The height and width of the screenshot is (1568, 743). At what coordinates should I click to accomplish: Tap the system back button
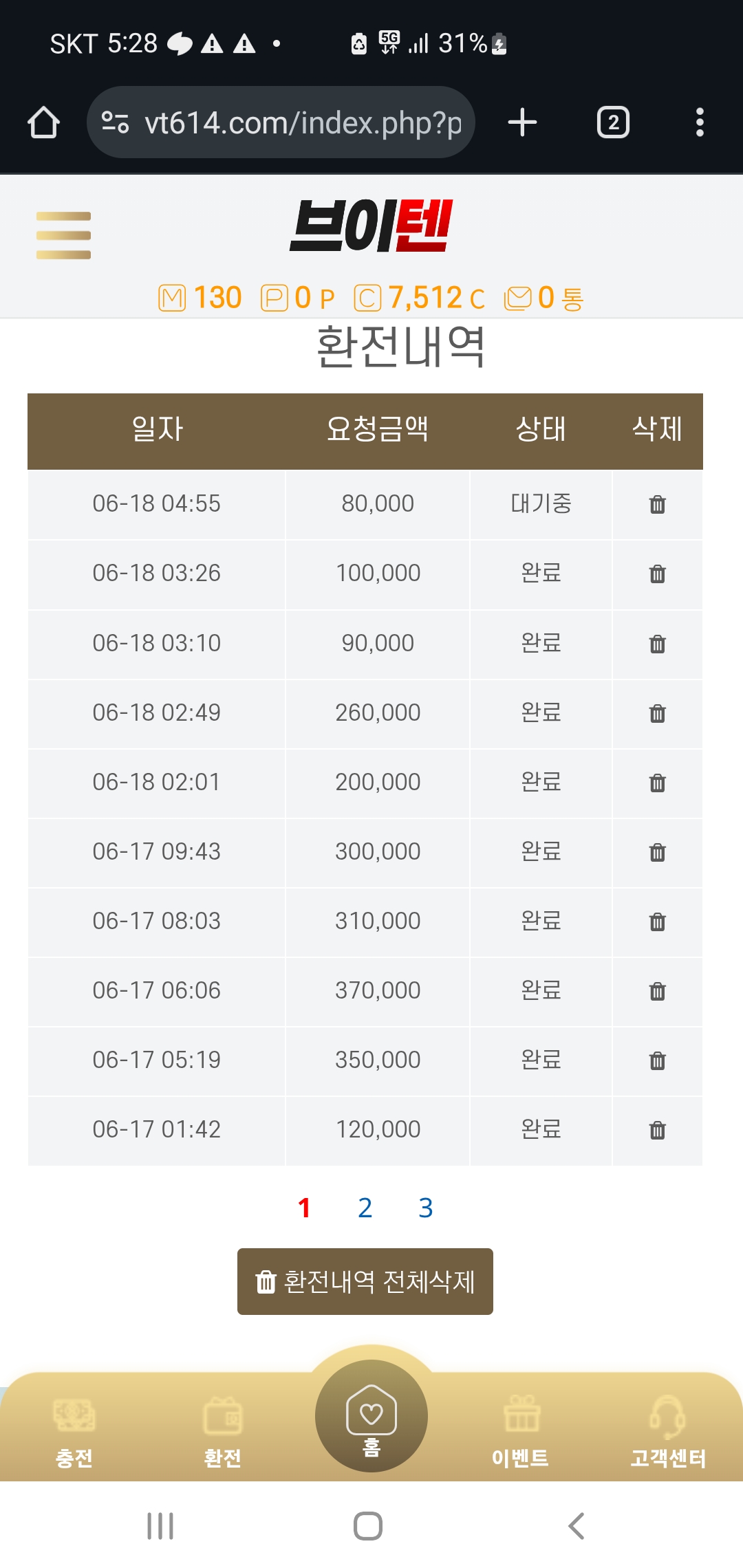[577, 1525]
